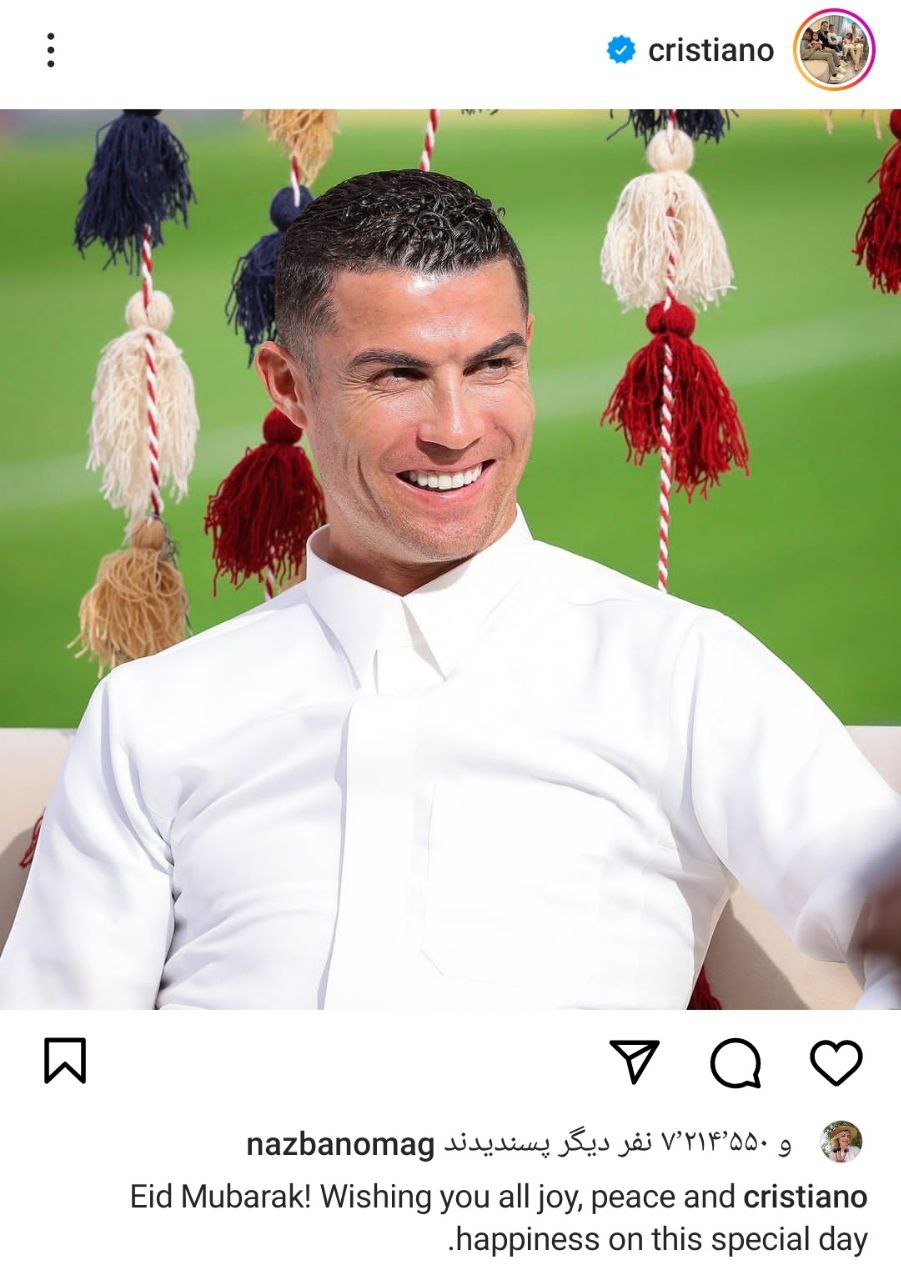901x1280 pixels.
Task: Share the post with the paper plane icon
Action: (x=634, y=1061)
